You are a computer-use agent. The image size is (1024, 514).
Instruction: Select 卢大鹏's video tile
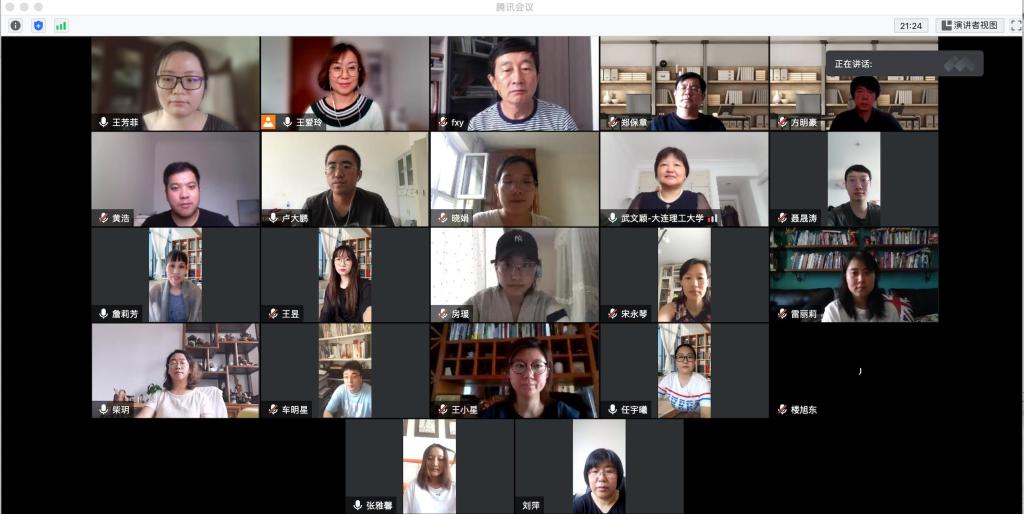(x=345, y=179)
